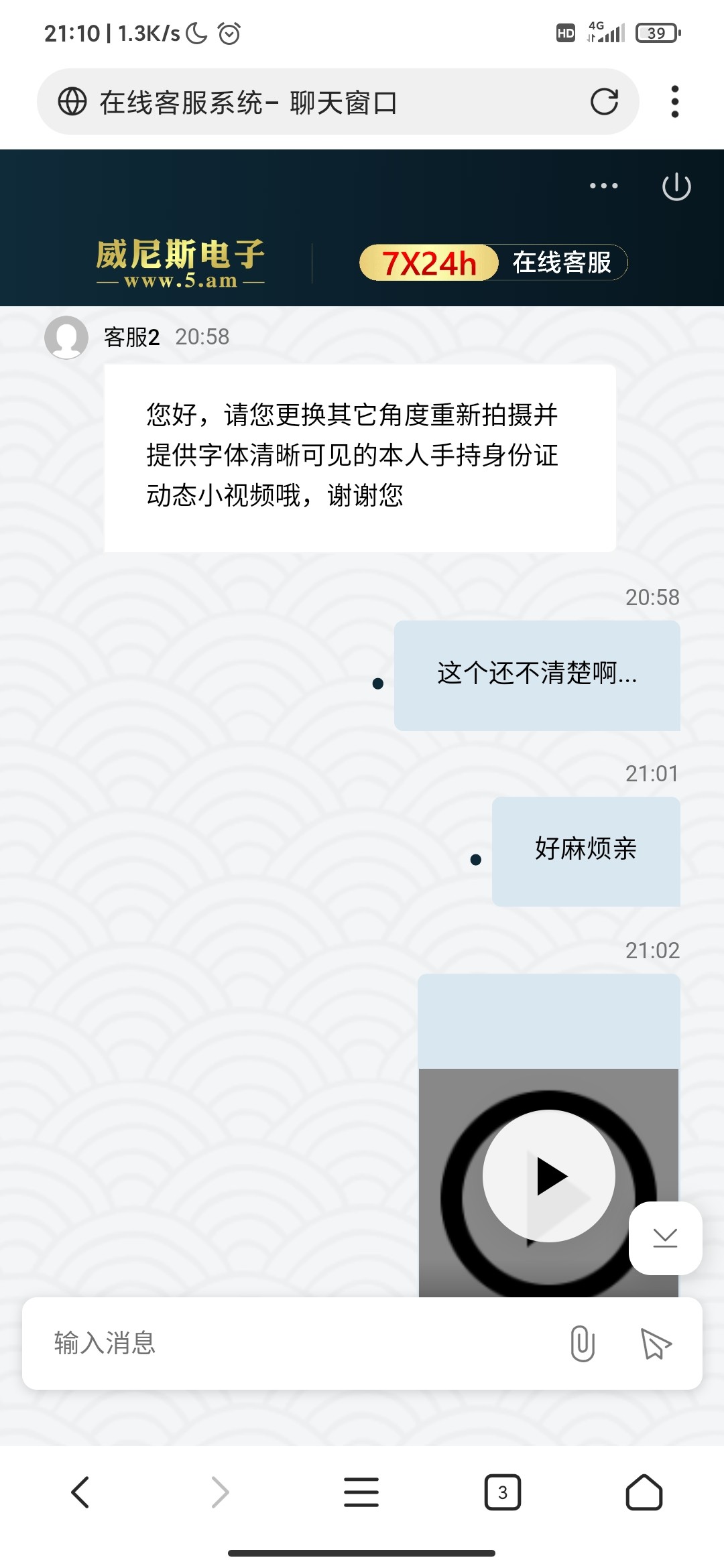Open the chat attachment paperclip

[x=582, y=1342]
